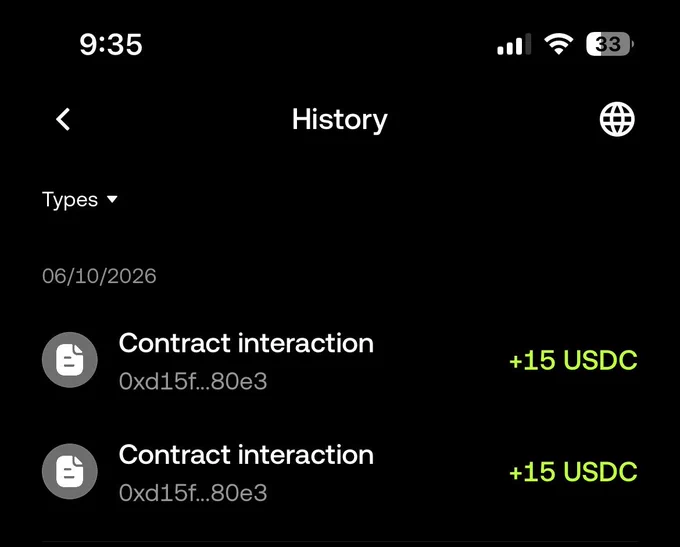680x547 pixels.
Task: Open the globe network icon
Action: pyautogui.click(x=617, y=119)
